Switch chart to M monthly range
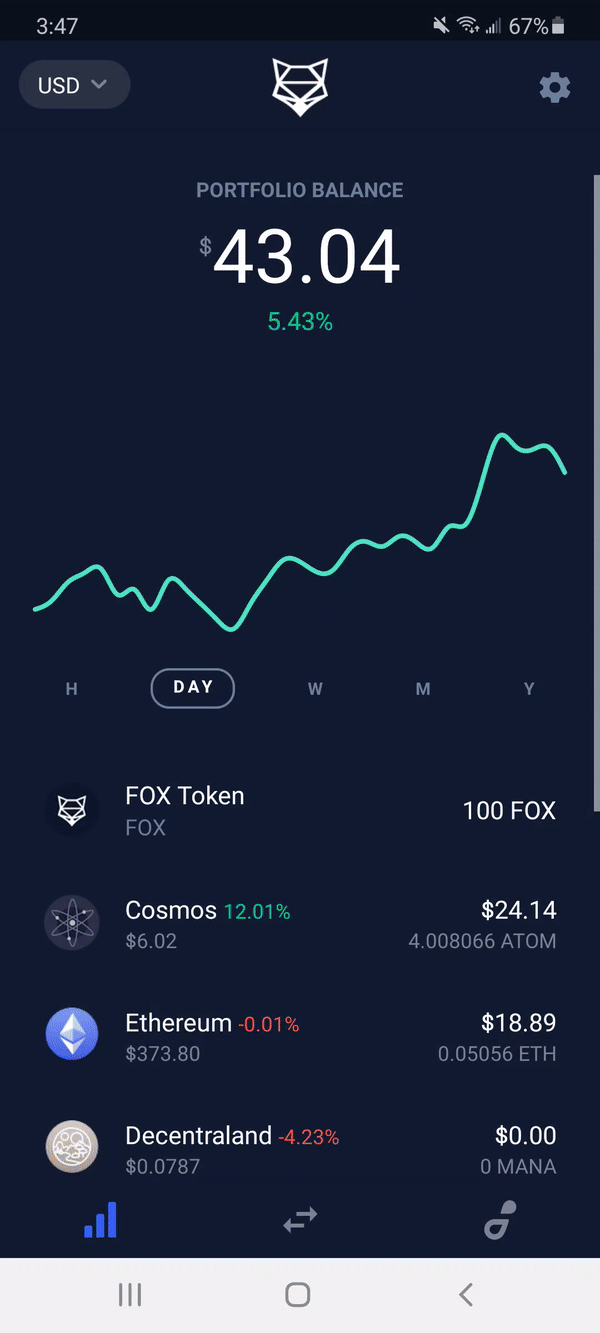 tap(423, 689)
